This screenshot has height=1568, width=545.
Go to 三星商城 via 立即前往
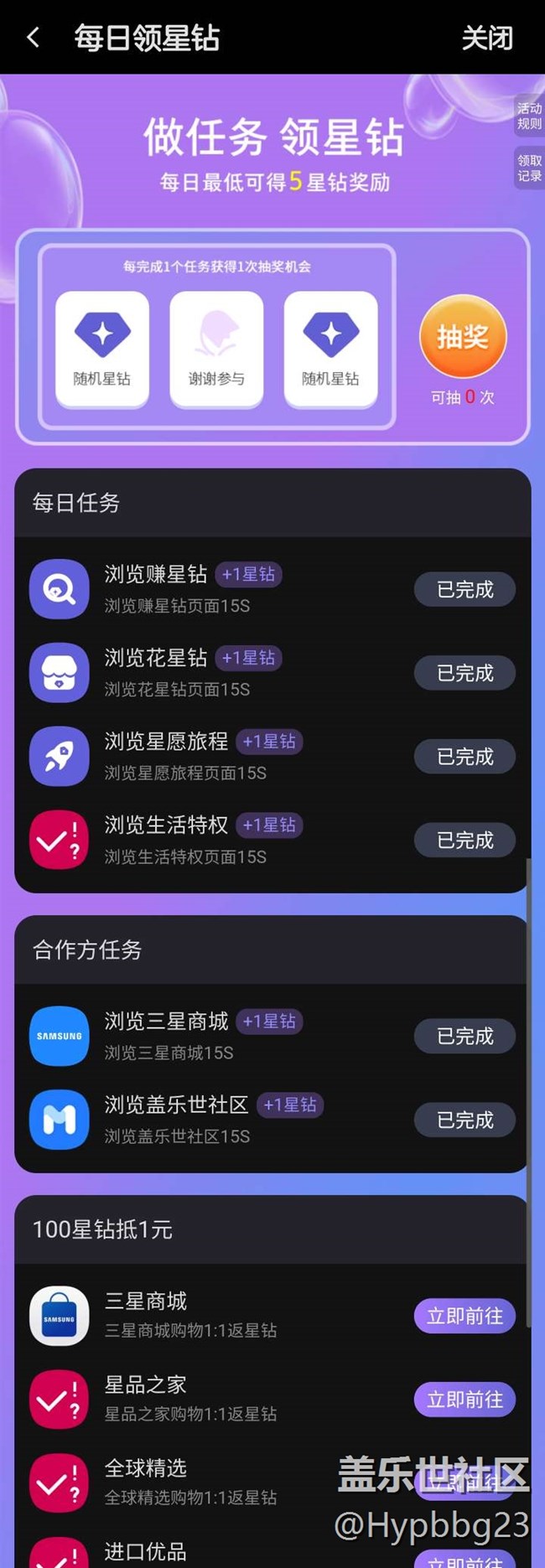point(465,1317)
